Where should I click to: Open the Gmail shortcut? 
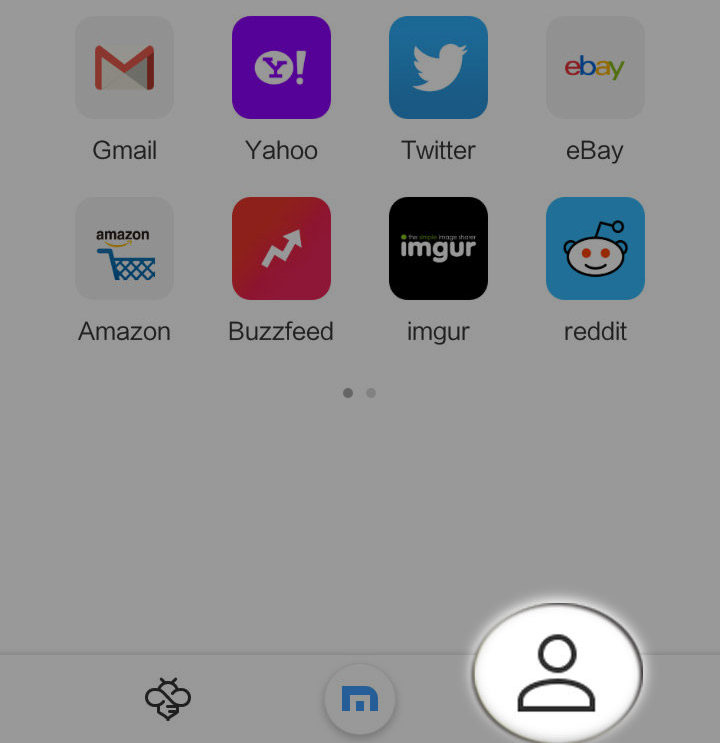point(124,67)
